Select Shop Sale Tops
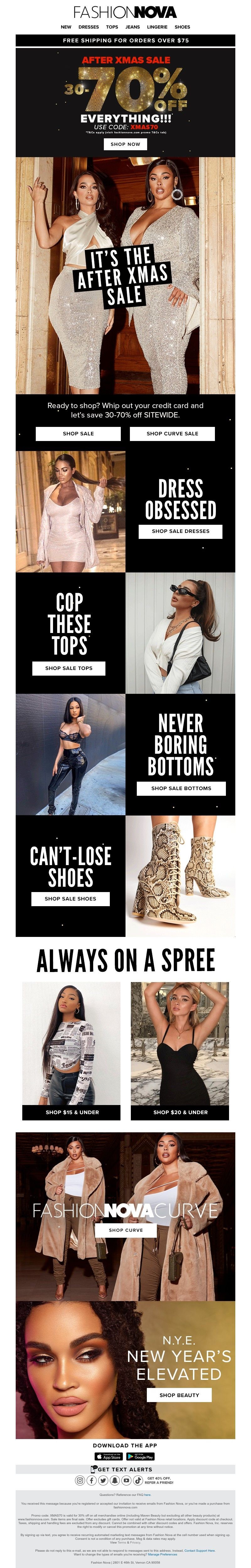The width and height of the screenshot is (251, 1568). (69, 668)
